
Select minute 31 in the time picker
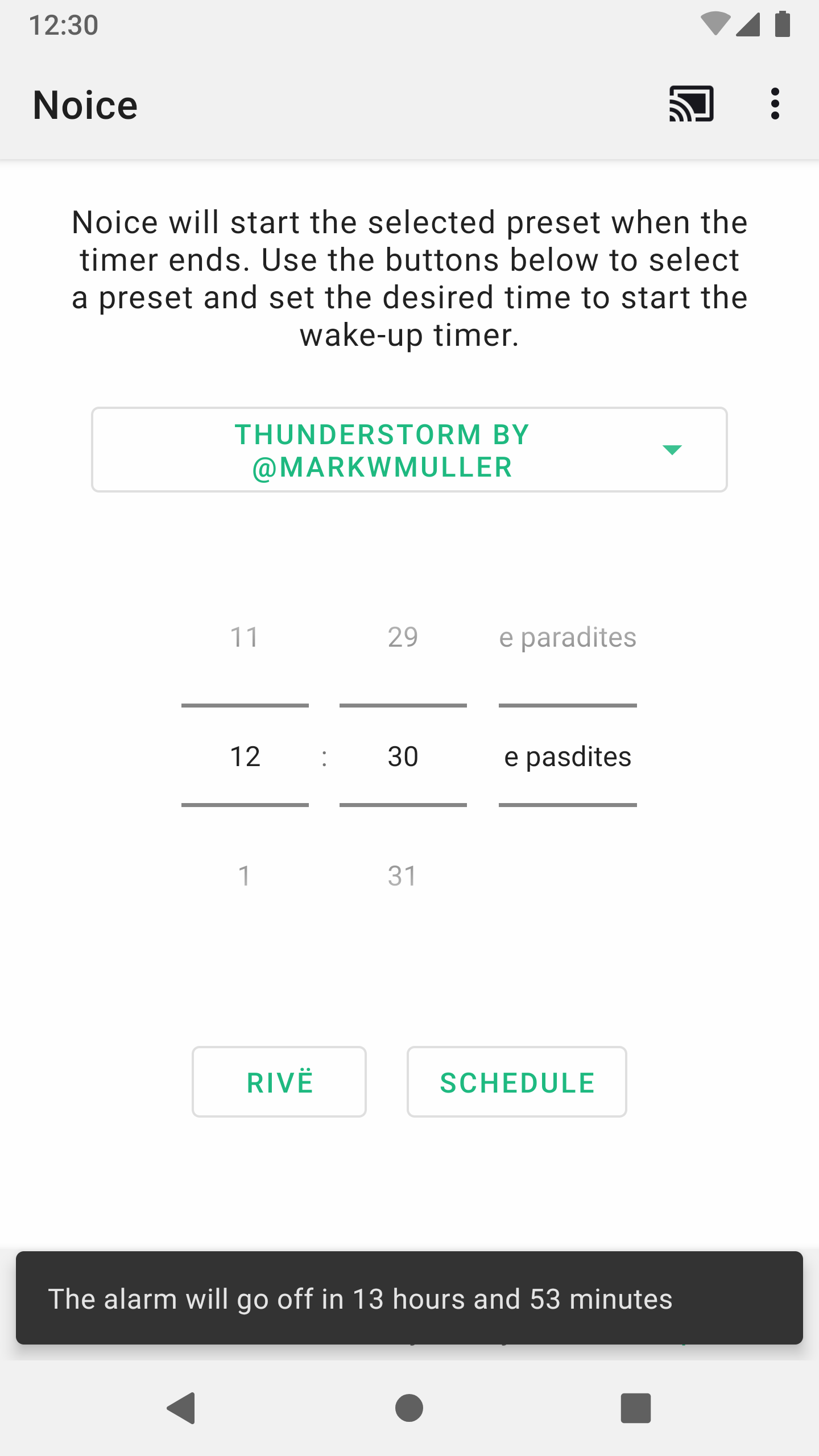coord(403,876)
